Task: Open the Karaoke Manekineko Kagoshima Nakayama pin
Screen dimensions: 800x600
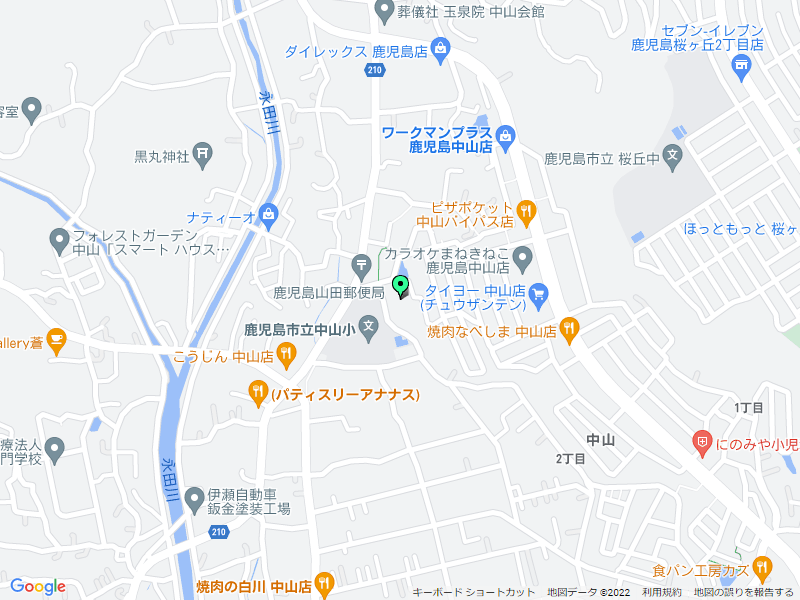Action: pyautogui.click(x=523, y=262)
